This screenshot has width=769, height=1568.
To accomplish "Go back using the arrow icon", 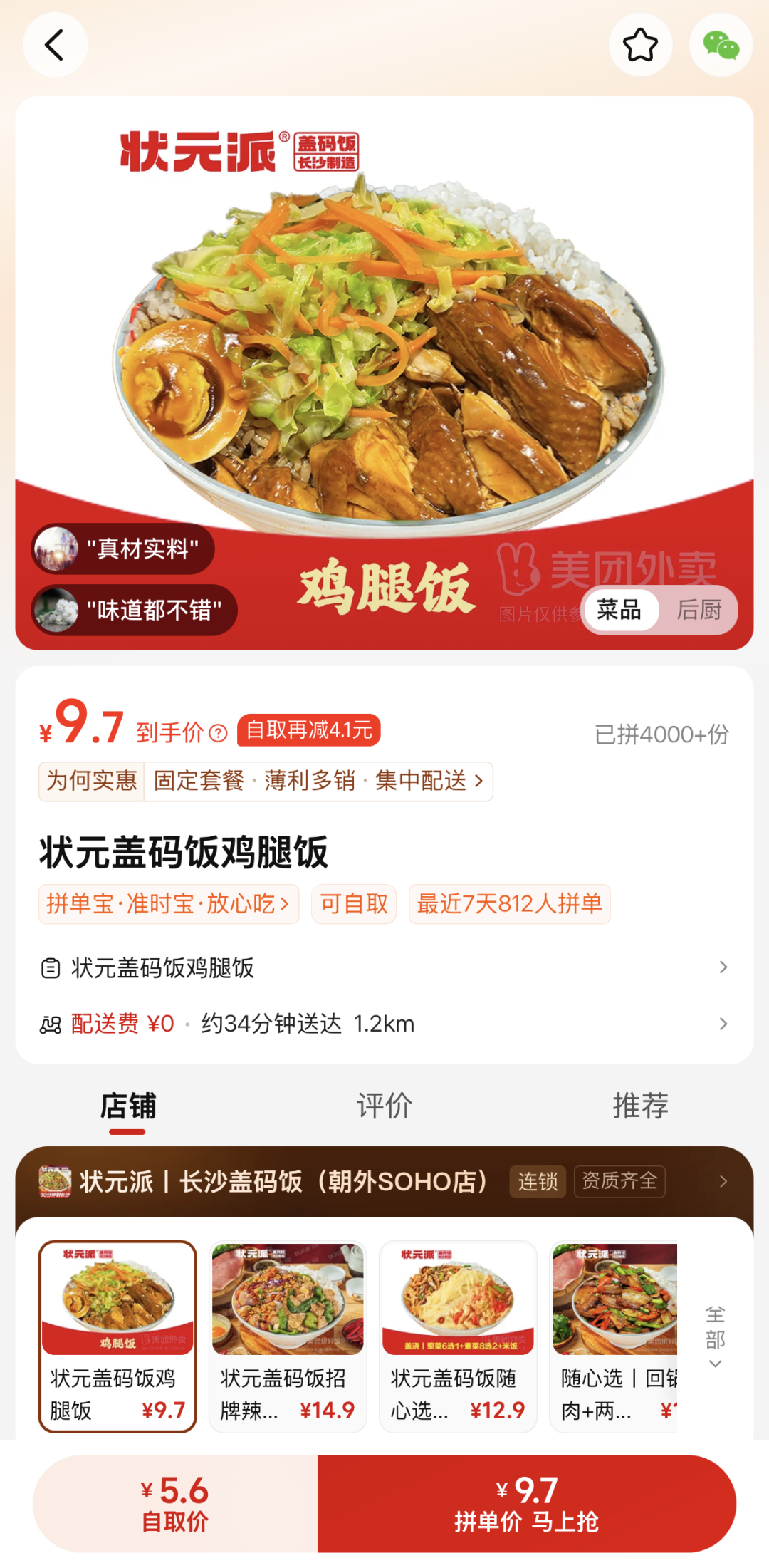I will 55,45.
